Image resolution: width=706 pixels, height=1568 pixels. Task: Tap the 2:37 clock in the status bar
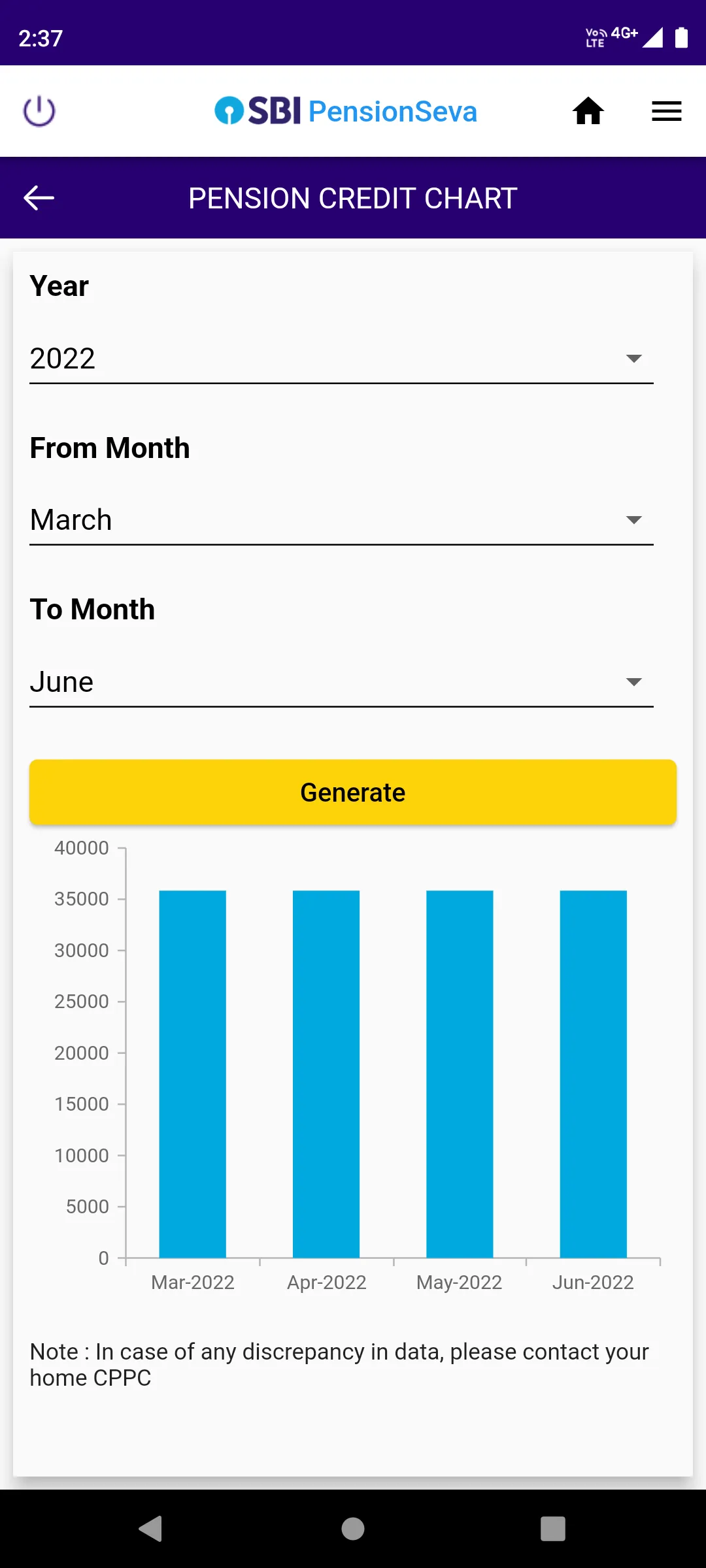tap(41, 37)
